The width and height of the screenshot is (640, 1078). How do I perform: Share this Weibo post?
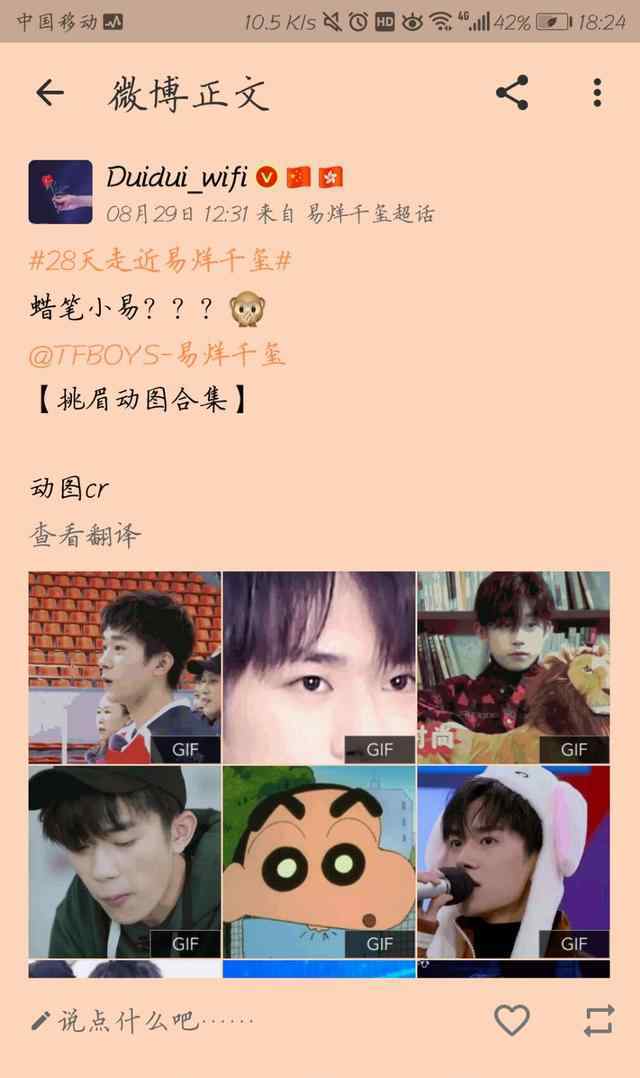pos(512,93)
